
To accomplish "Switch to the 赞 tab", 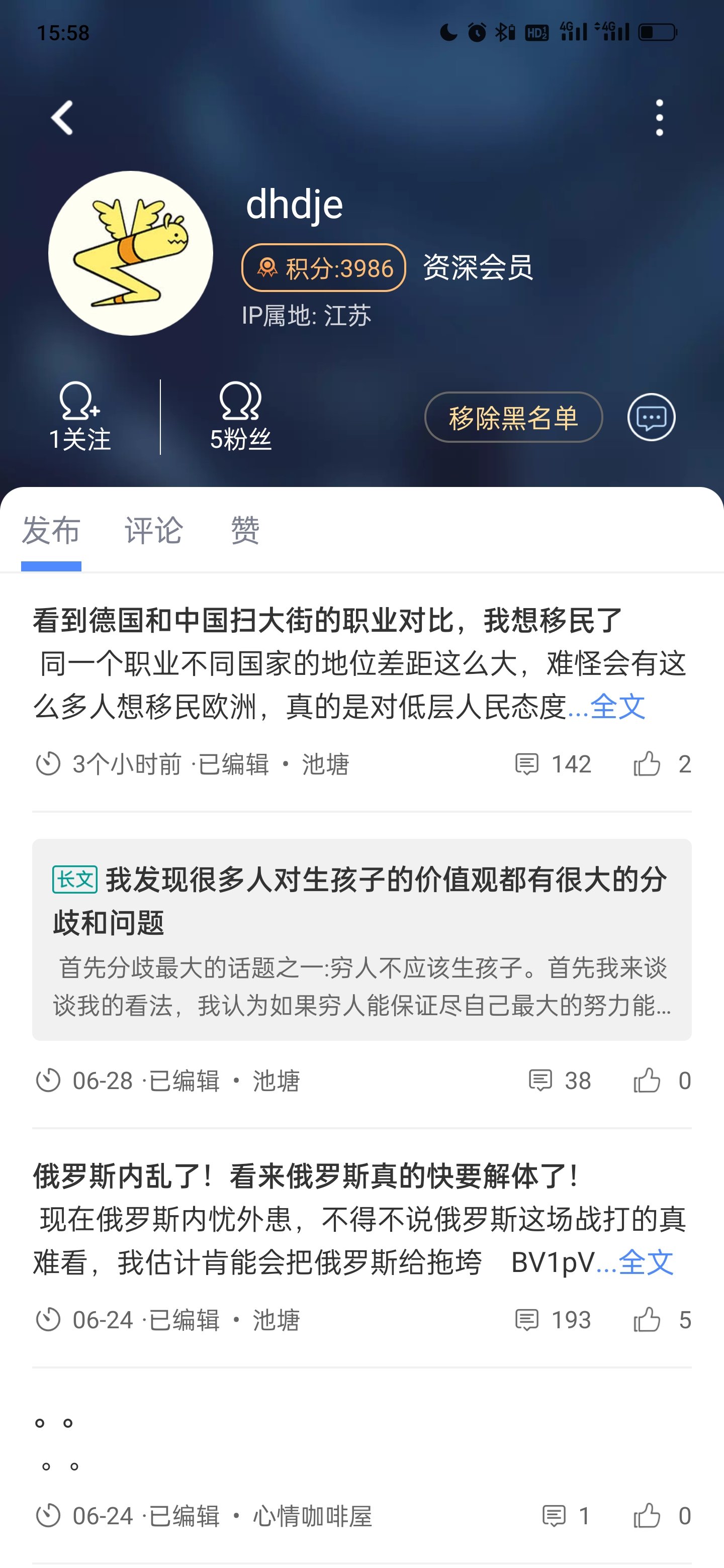I will [x=245, y=530].
